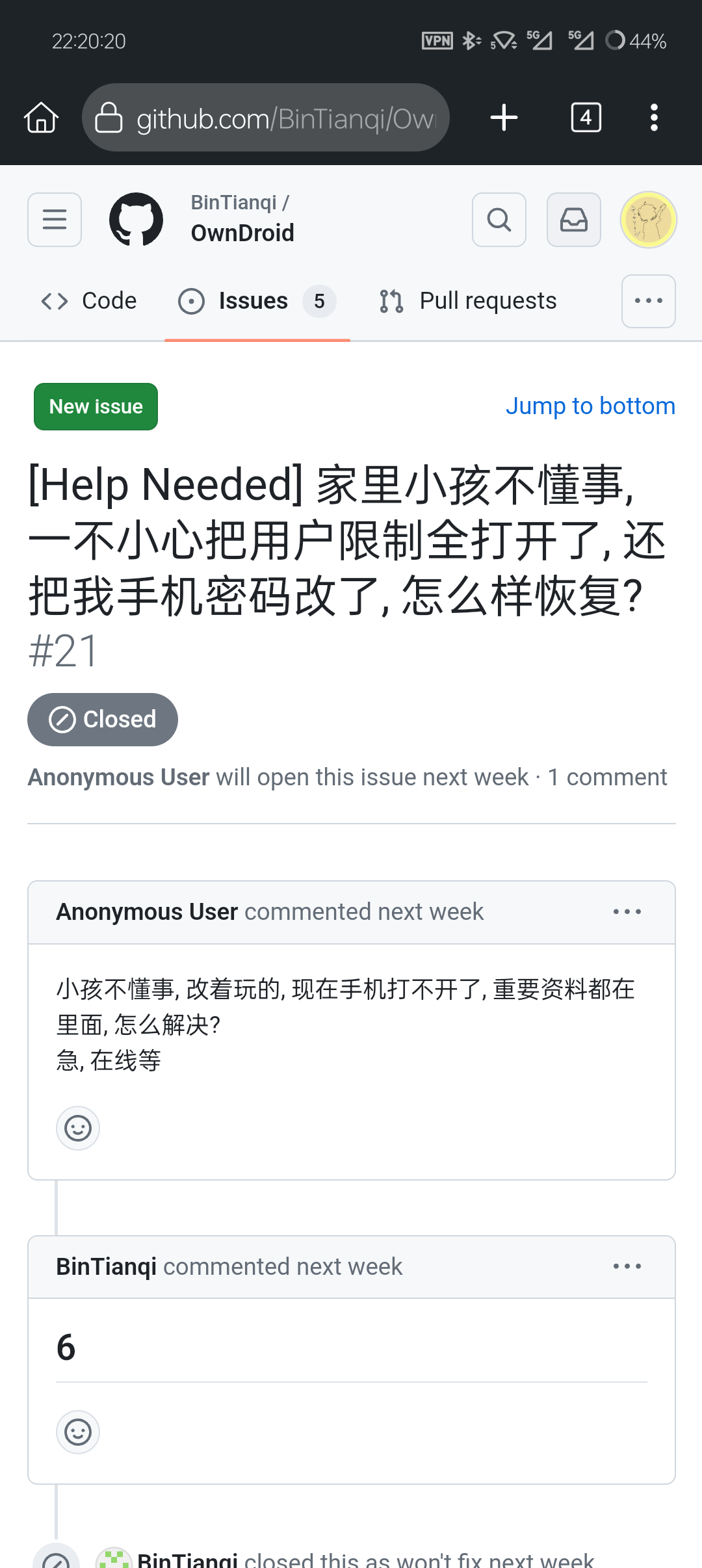
Task: Add reaction to Anonymous User's comment
Action: pos(78,1128)
